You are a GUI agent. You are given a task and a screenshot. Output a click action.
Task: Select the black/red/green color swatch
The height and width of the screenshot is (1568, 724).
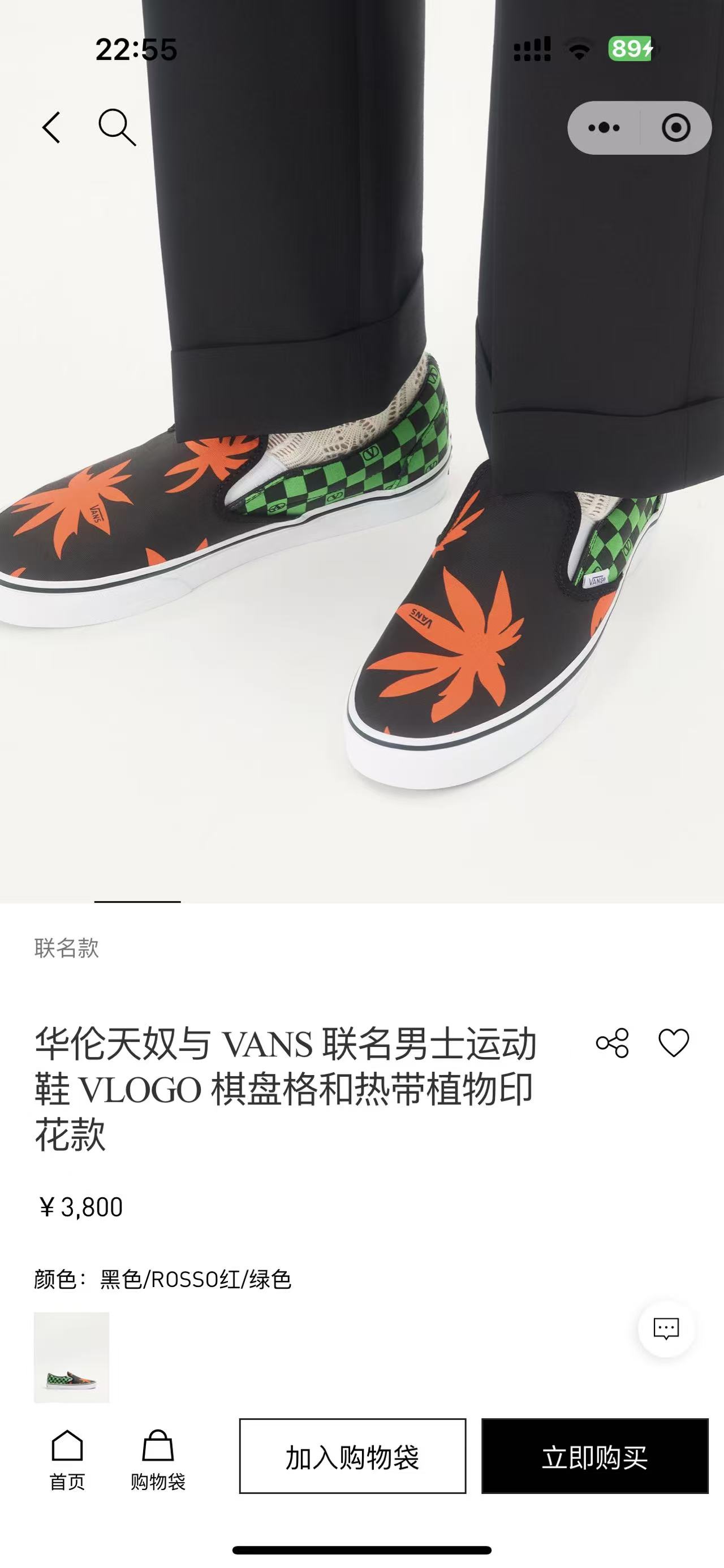pyautogui.click(x=72, y=1357)
